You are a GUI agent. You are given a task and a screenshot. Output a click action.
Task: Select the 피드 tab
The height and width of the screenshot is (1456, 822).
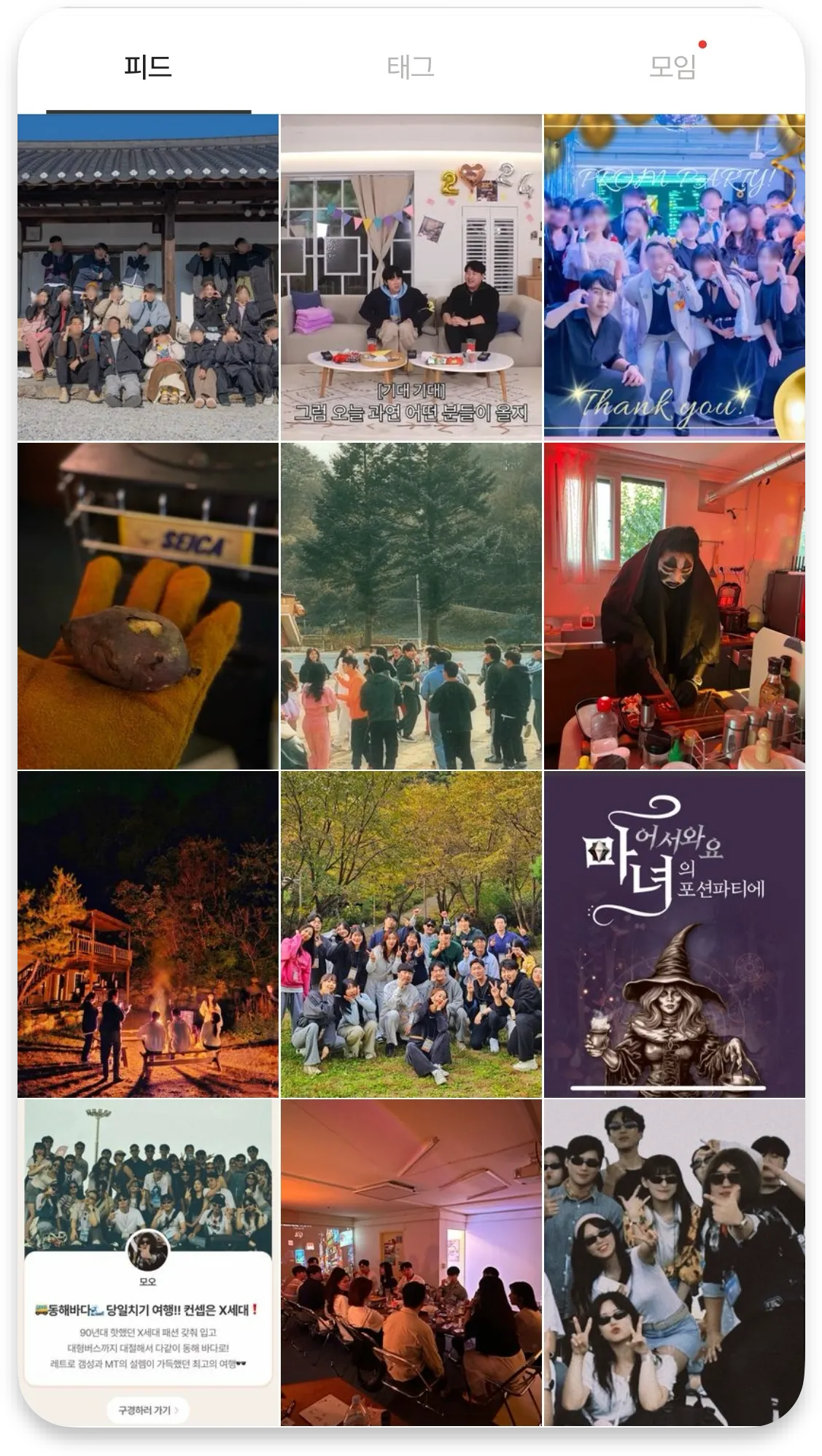148,67
